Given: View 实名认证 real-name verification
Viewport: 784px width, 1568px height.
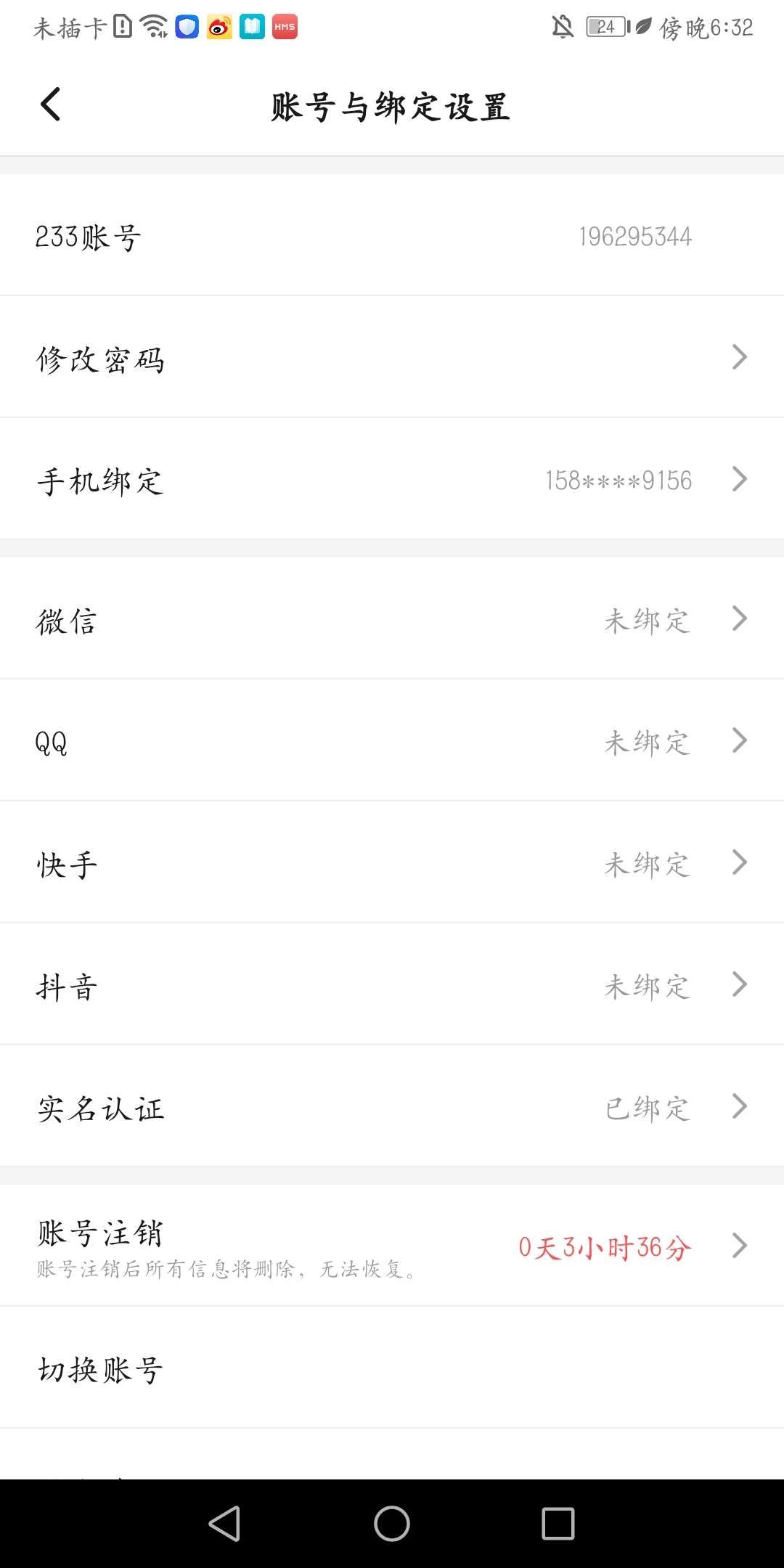Looking at the screenshot, I should [x=392, y=1106].
